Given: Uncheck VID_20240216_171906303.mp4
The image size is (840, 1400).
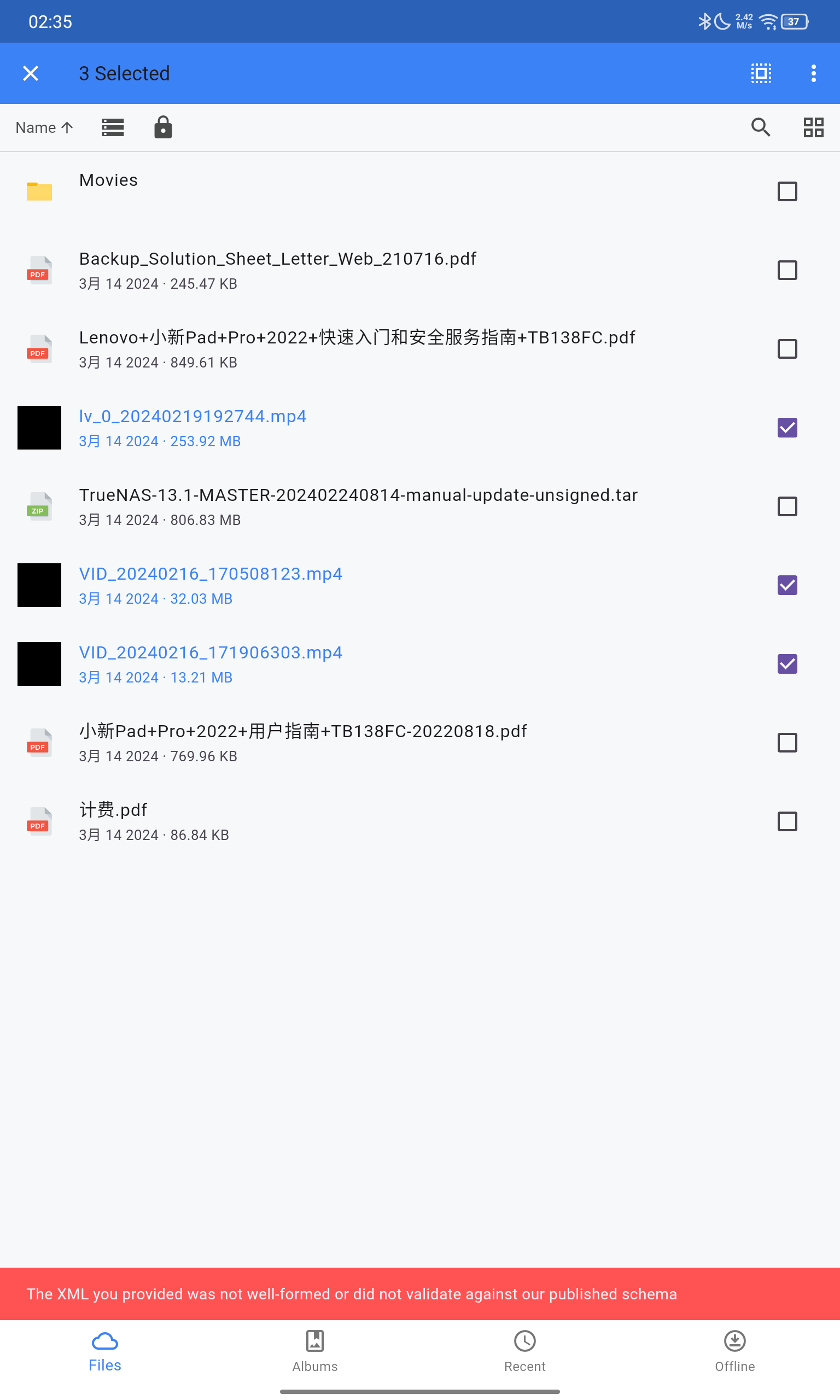Looking at the screenshot, I should (x=787, y=664).
